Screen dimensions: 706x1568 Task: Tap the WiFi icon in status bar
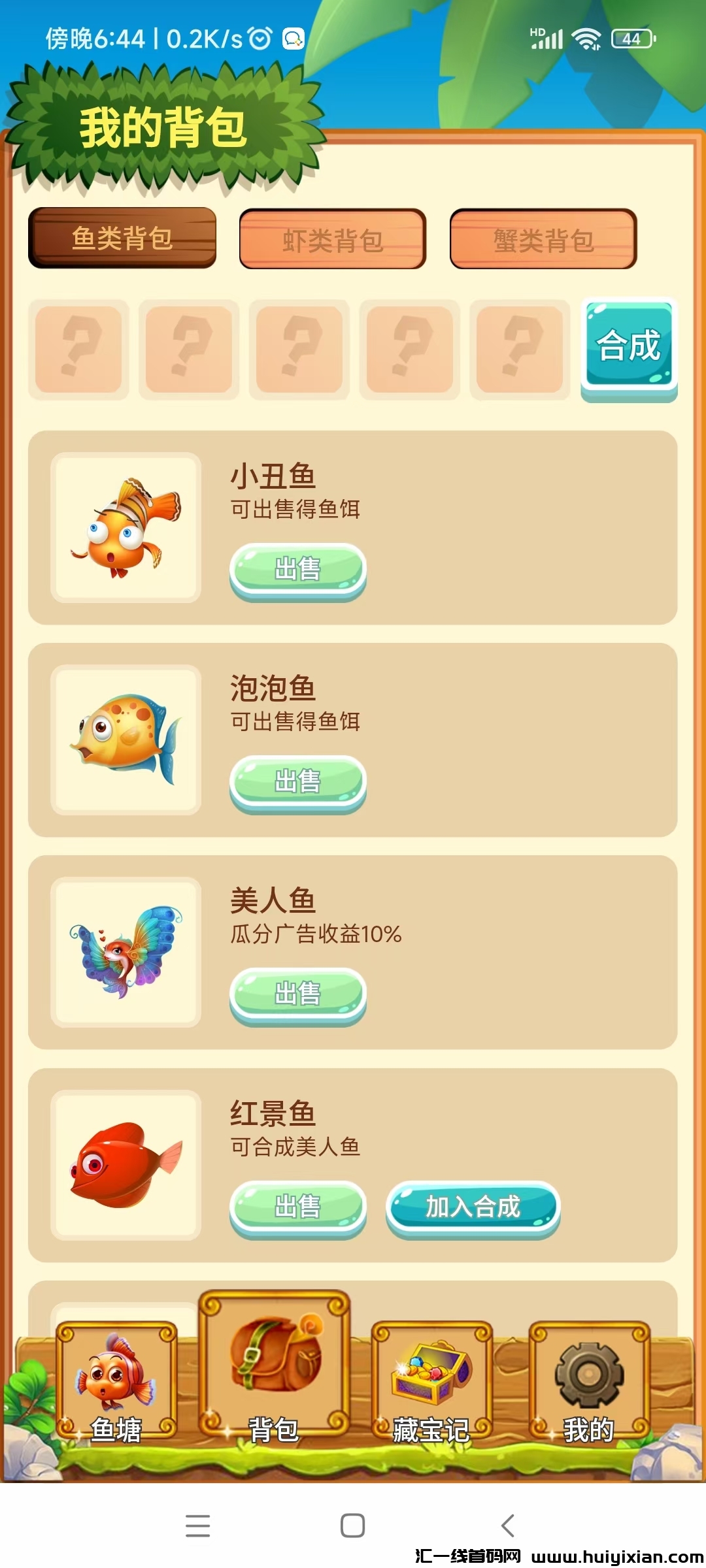coord(586,39)
